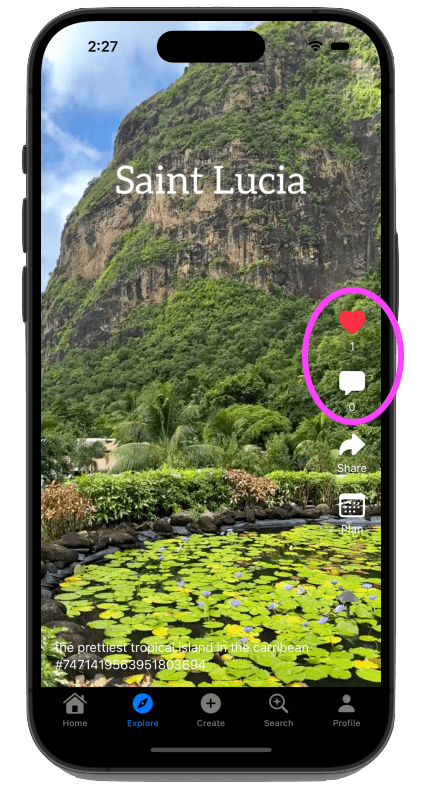Switch to the Search tab
This screenshot has width=438, height=792.
(x=278, y=710)
